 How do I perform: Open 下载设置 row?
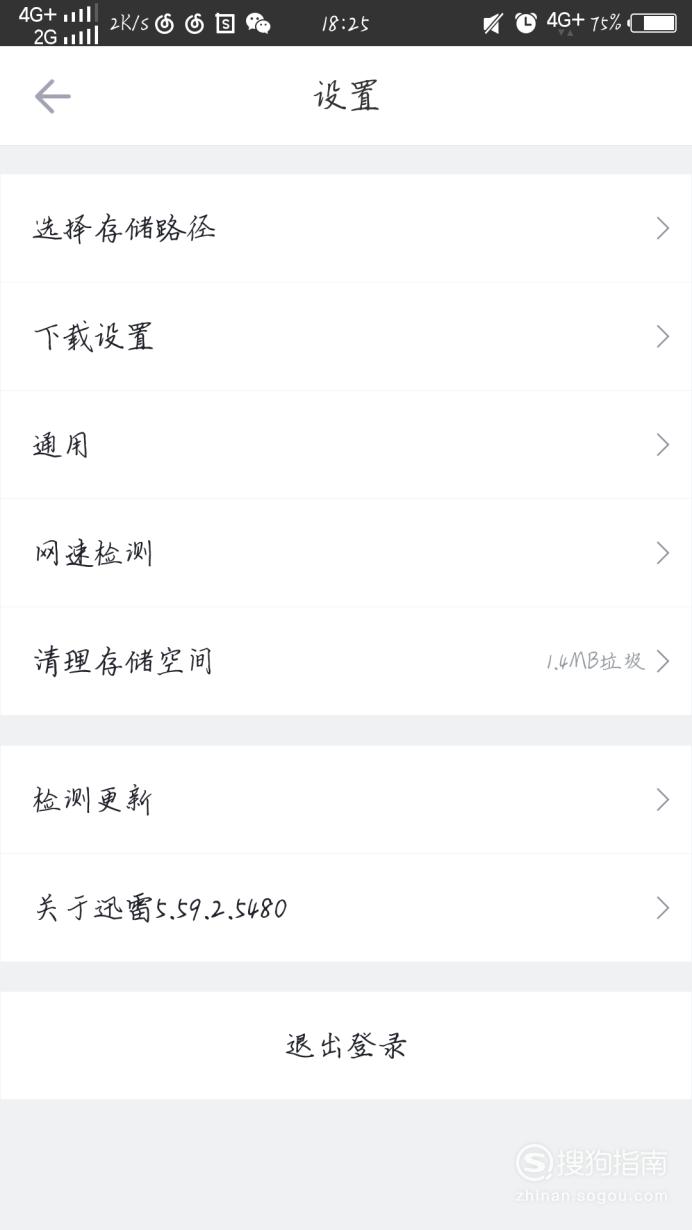point(346,337)
